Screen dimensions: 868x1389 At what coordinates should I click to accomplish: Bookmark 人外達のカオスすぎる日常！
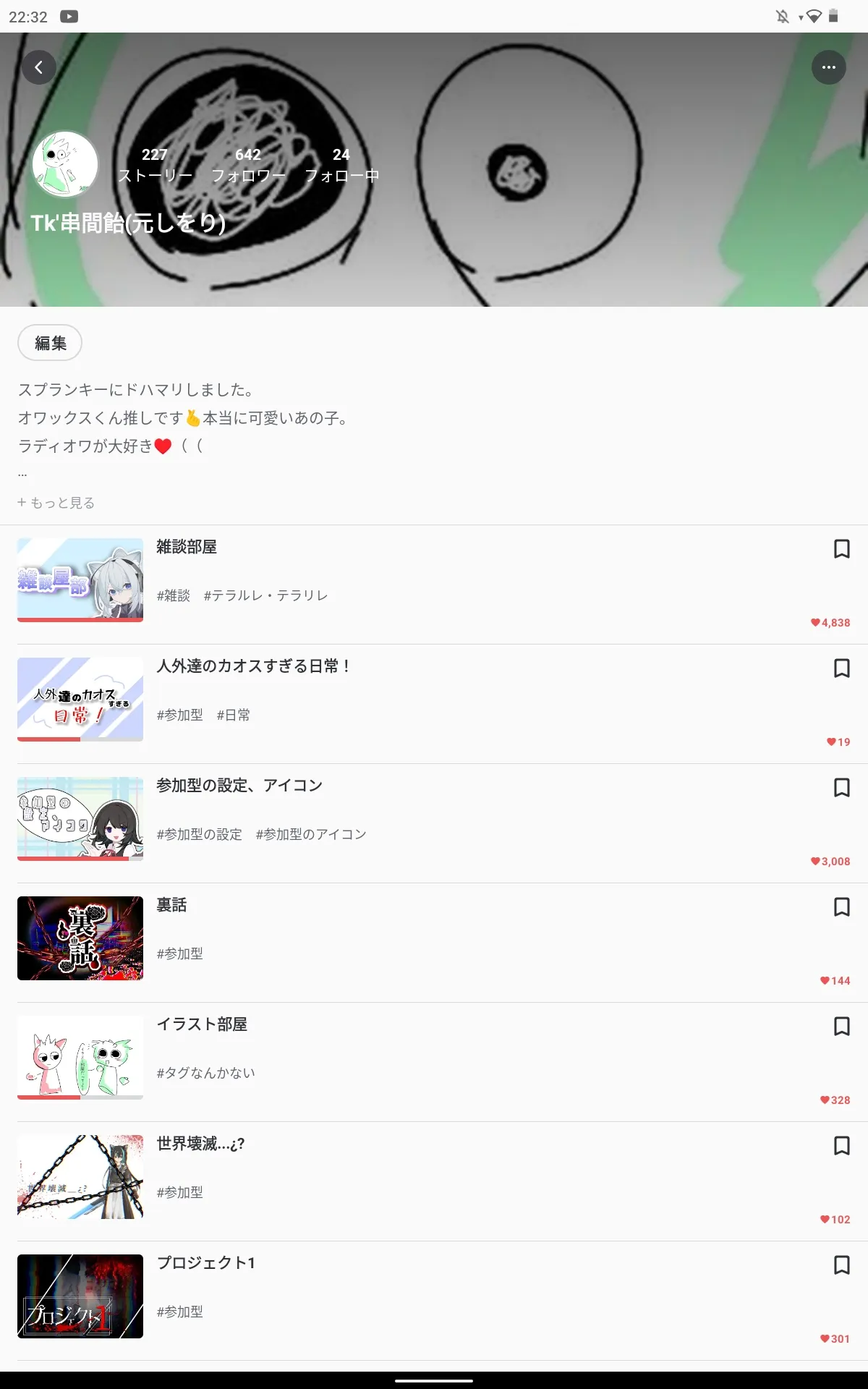(841, 668)
